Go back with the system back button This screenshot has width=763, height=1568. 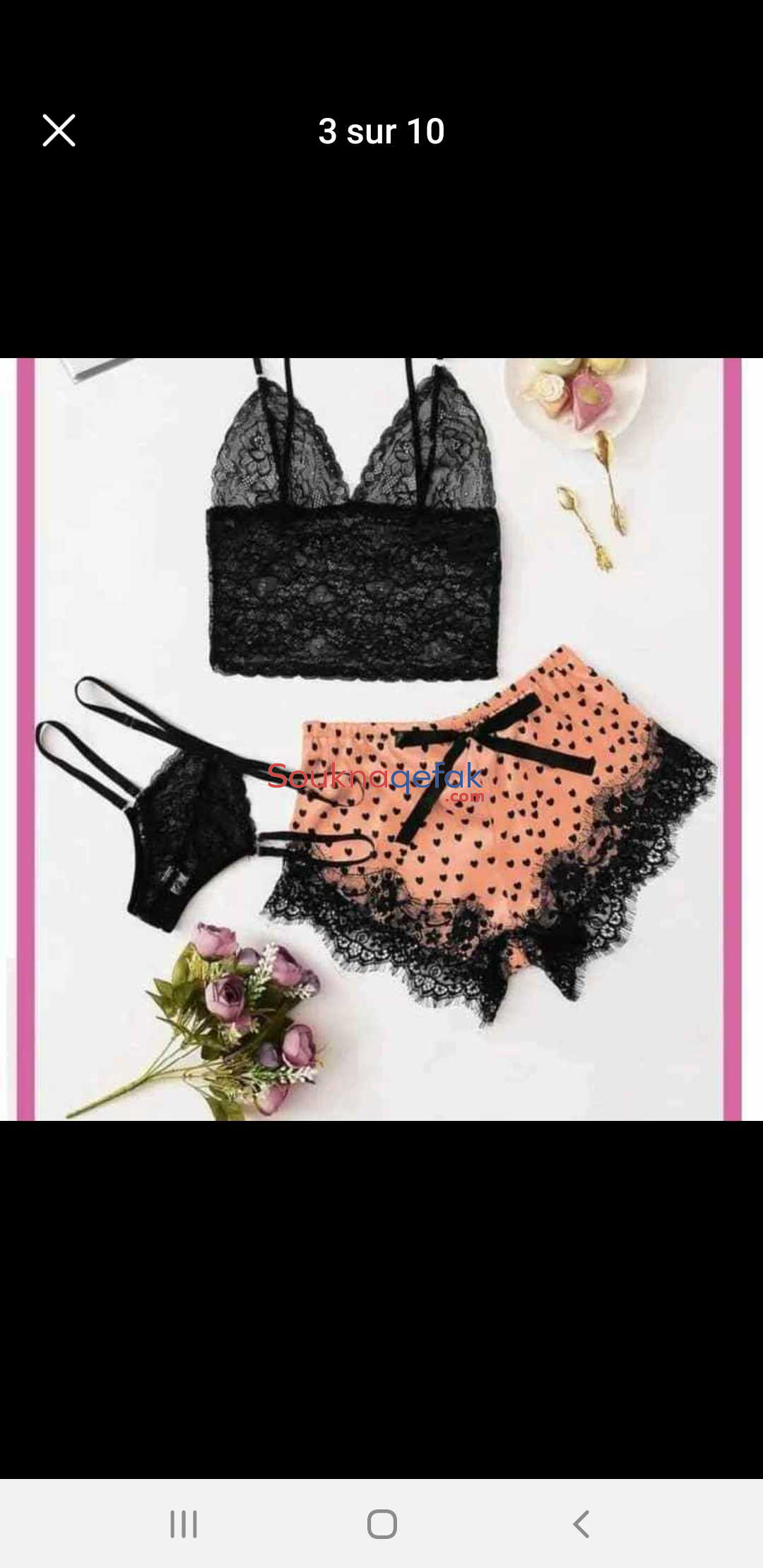581,1524
